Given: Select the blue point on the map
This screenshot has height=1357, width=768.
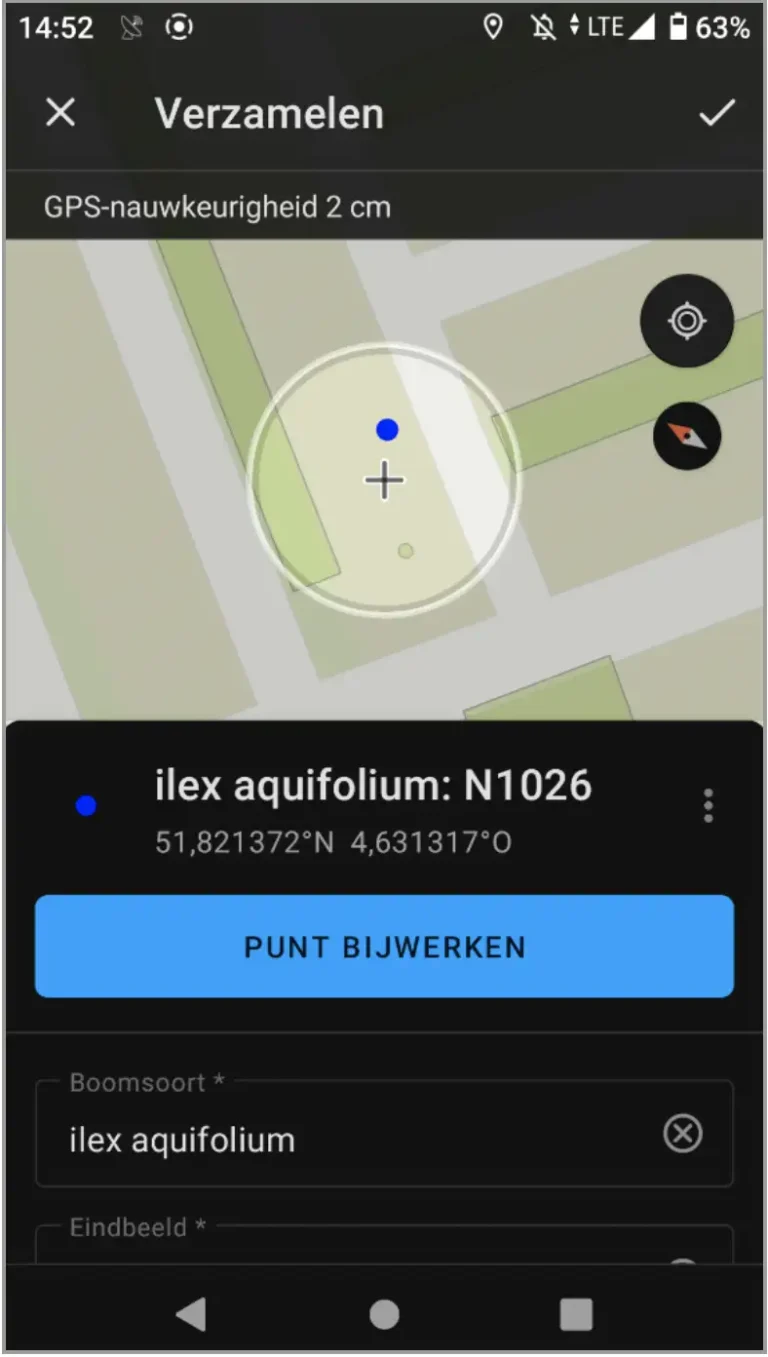Looking at the screenshot, I should tap(387, 430).
